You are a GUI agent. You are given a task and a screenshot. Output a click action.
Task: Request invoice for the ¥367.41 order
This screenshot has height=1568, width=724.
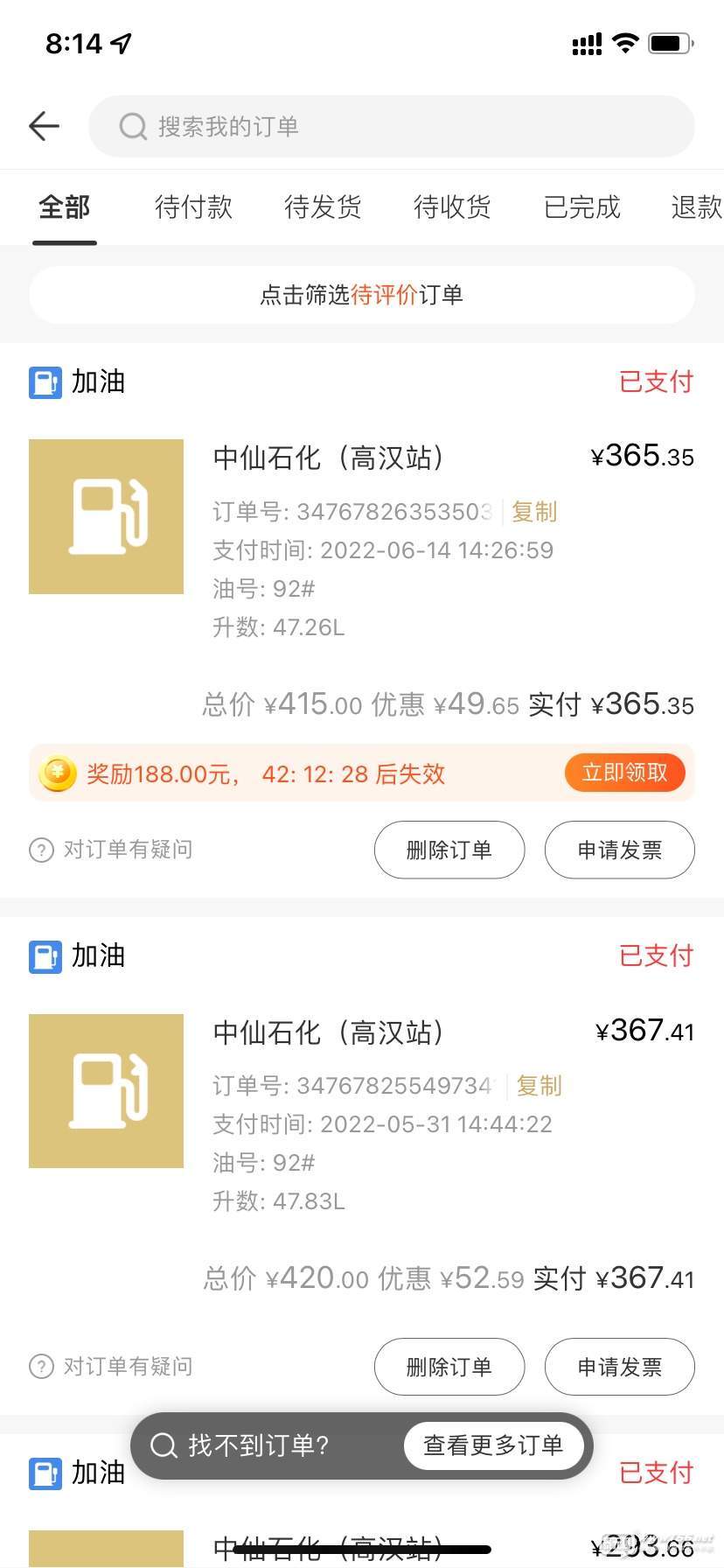(x=620, y=1367)
